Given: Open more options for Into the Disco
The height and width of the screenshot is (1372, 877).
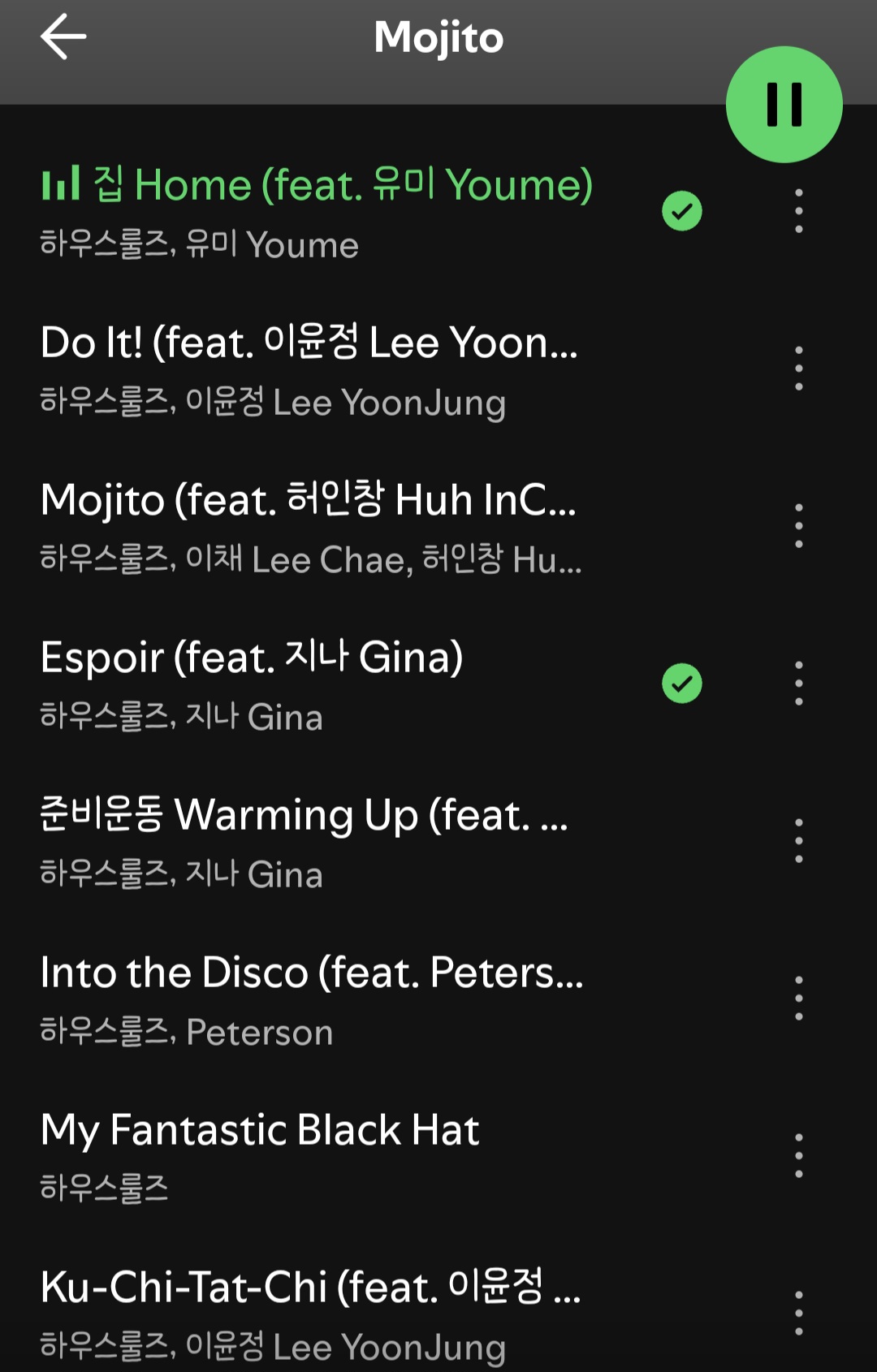Looking at the screenshot, I should 799,999.
